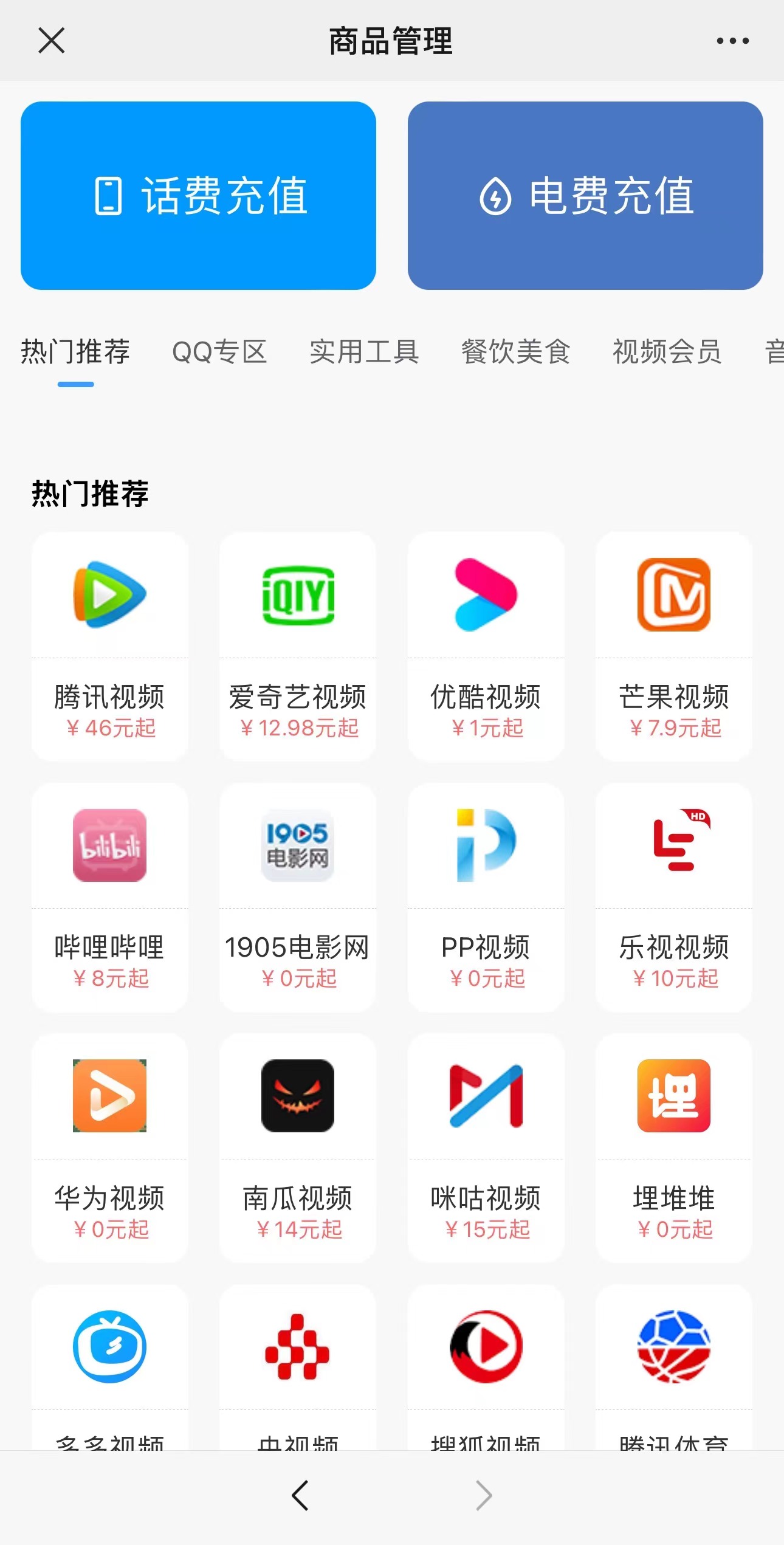This screenshot has height=1545, width=784.
Task: View the 乐视视频 product
Action: click(673, 897)
